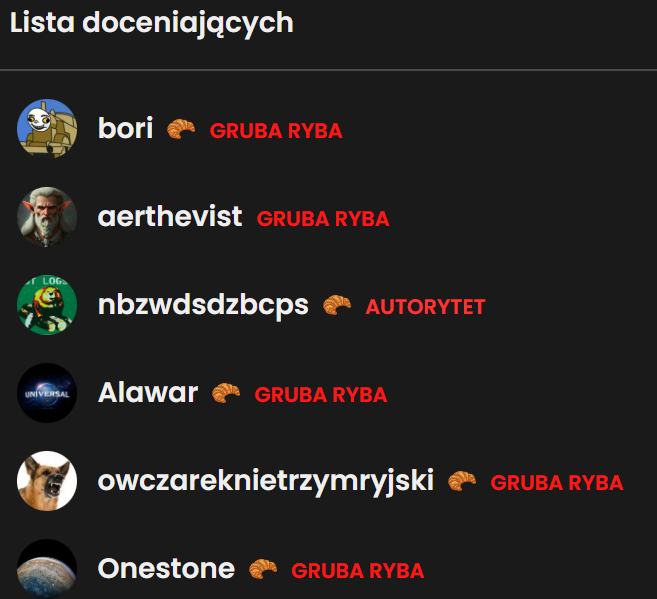View user nbzwdsdzbcps
This screenshot has height=599, width=657.
(x=203, y=305)
